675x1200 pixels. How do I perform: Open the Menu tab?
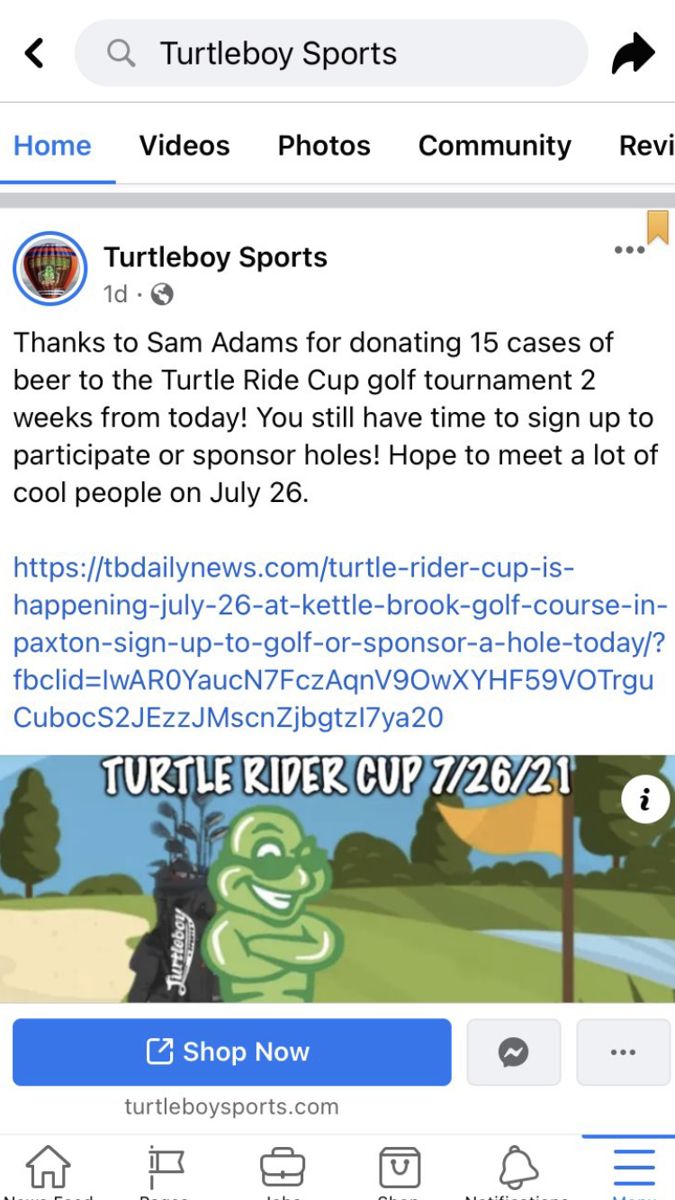634,1170
